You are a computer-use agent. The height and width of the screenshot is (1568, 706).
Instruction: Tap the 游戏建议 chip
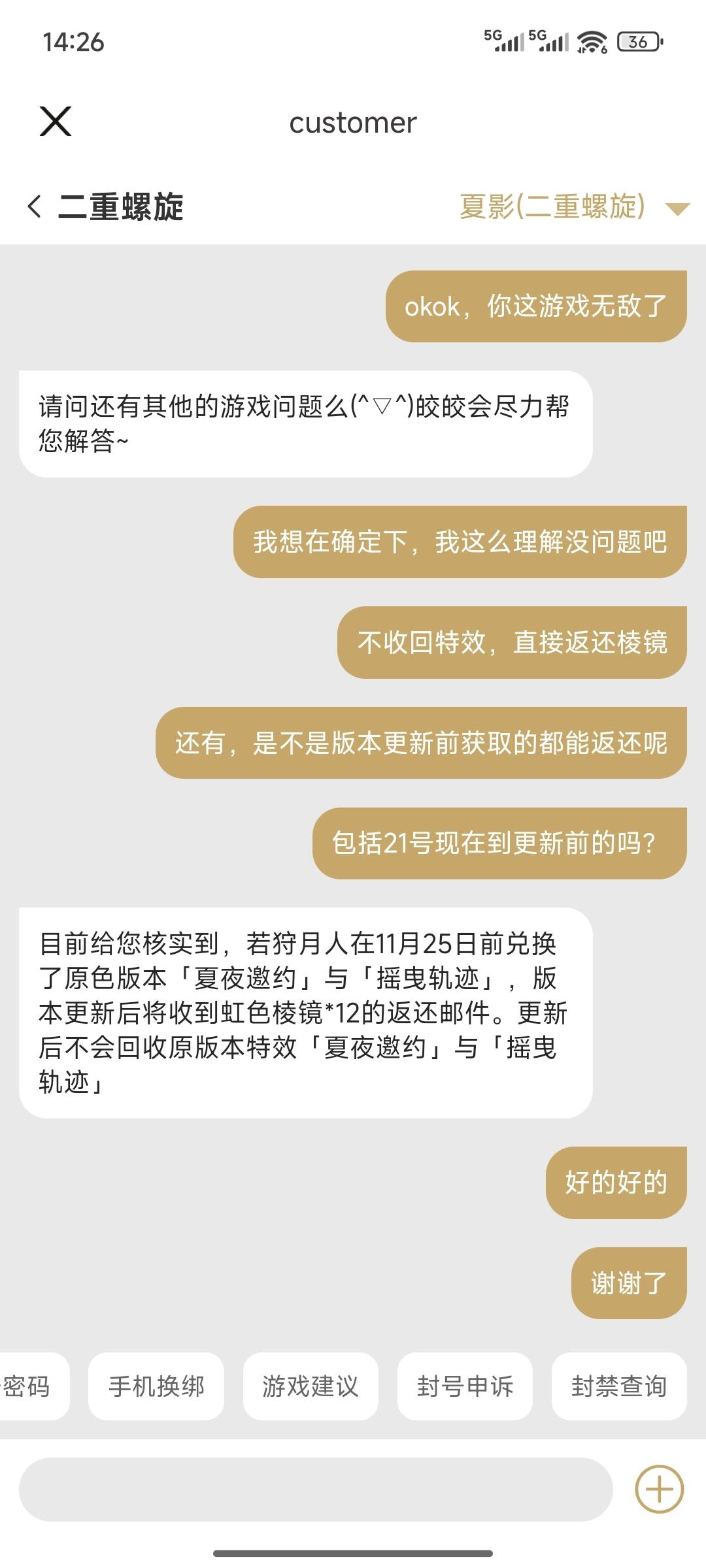(311, 1386)
